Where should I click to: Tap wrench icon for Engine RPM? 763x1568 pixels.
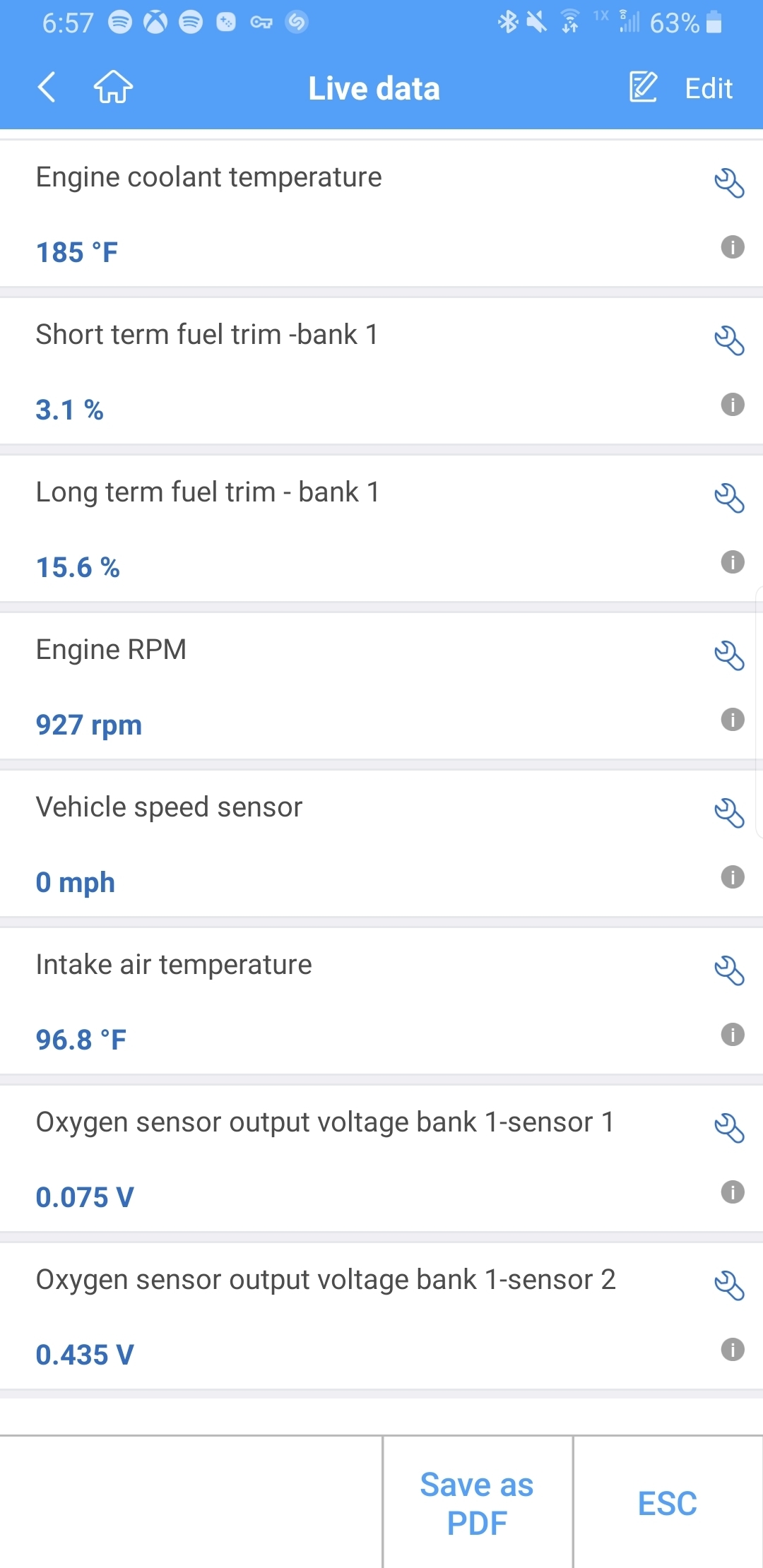click(729, 656)
